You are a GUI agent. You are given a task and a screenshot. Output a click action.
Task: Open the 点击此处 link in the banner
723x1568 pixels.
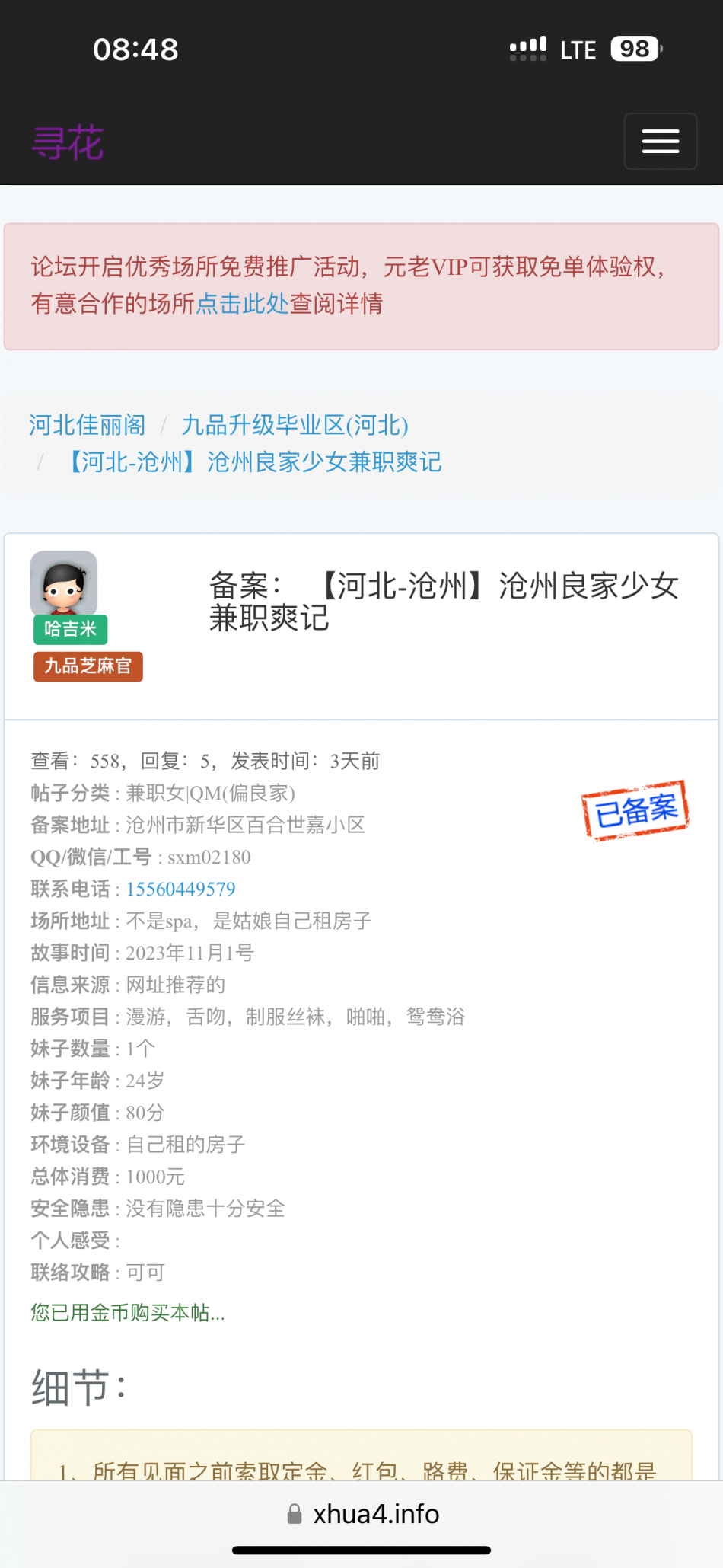[242, 304]
